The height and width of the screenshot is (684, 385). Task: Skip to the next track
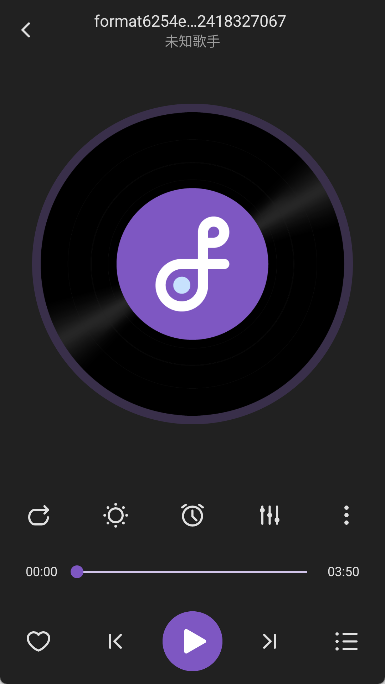tap(269, 641)
